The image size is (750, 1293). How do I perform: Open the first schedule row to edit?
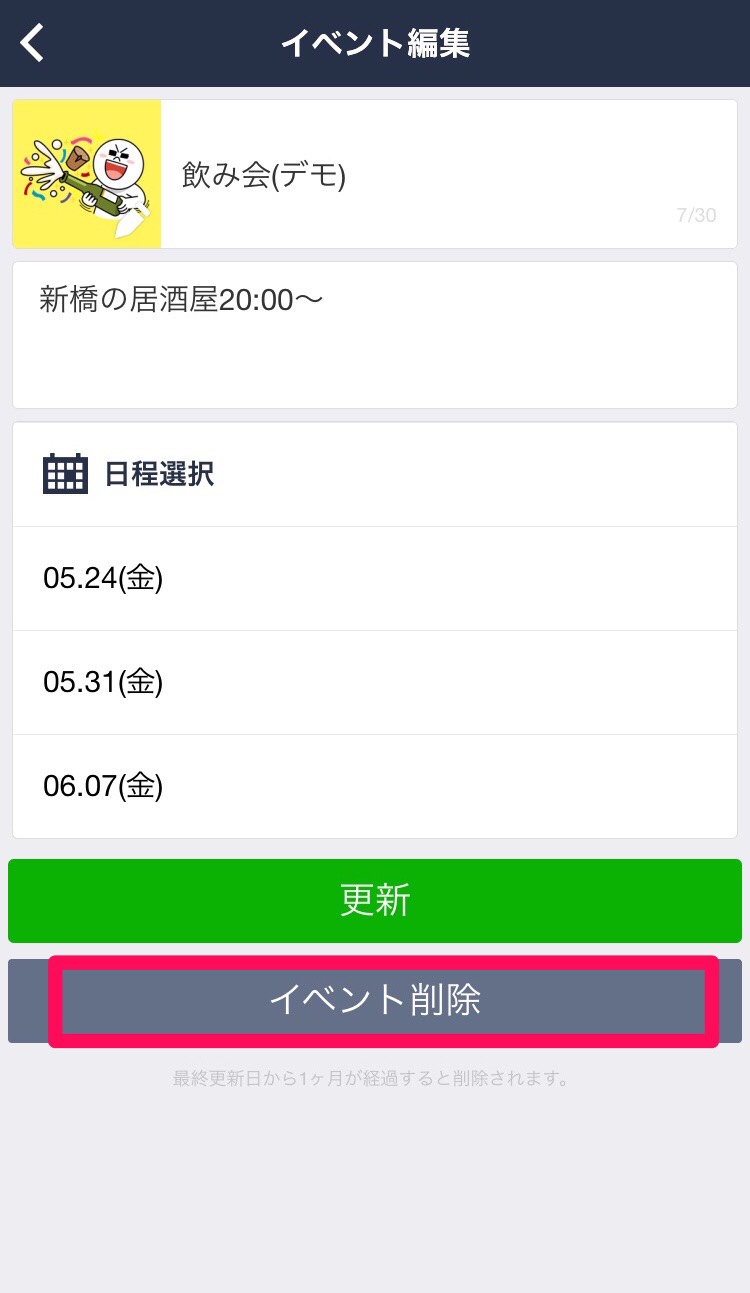pos(375,578)
